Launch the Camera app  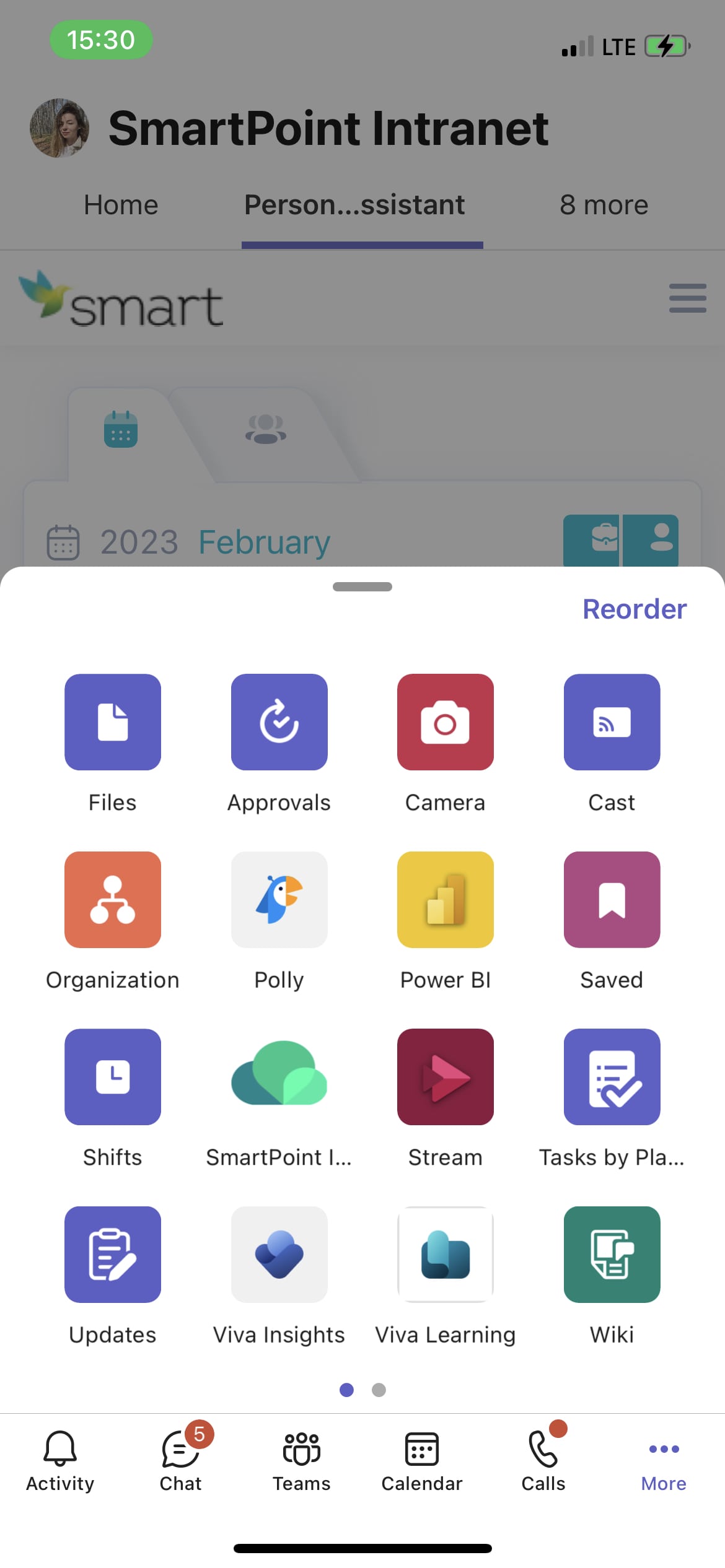point(445,722)
